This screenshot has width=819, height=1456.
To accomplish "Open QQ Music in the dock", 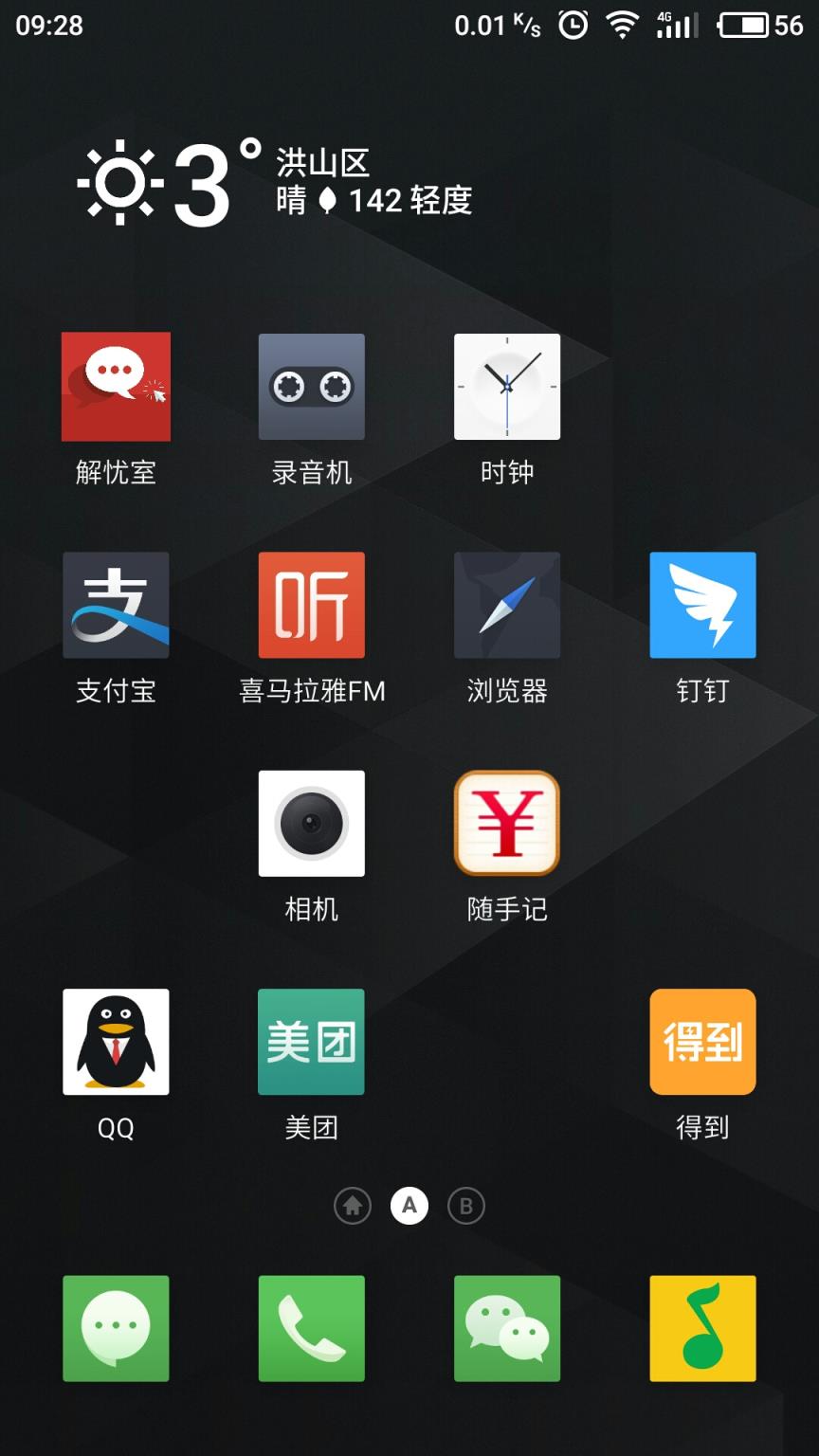I will (x=701, y=1327).
